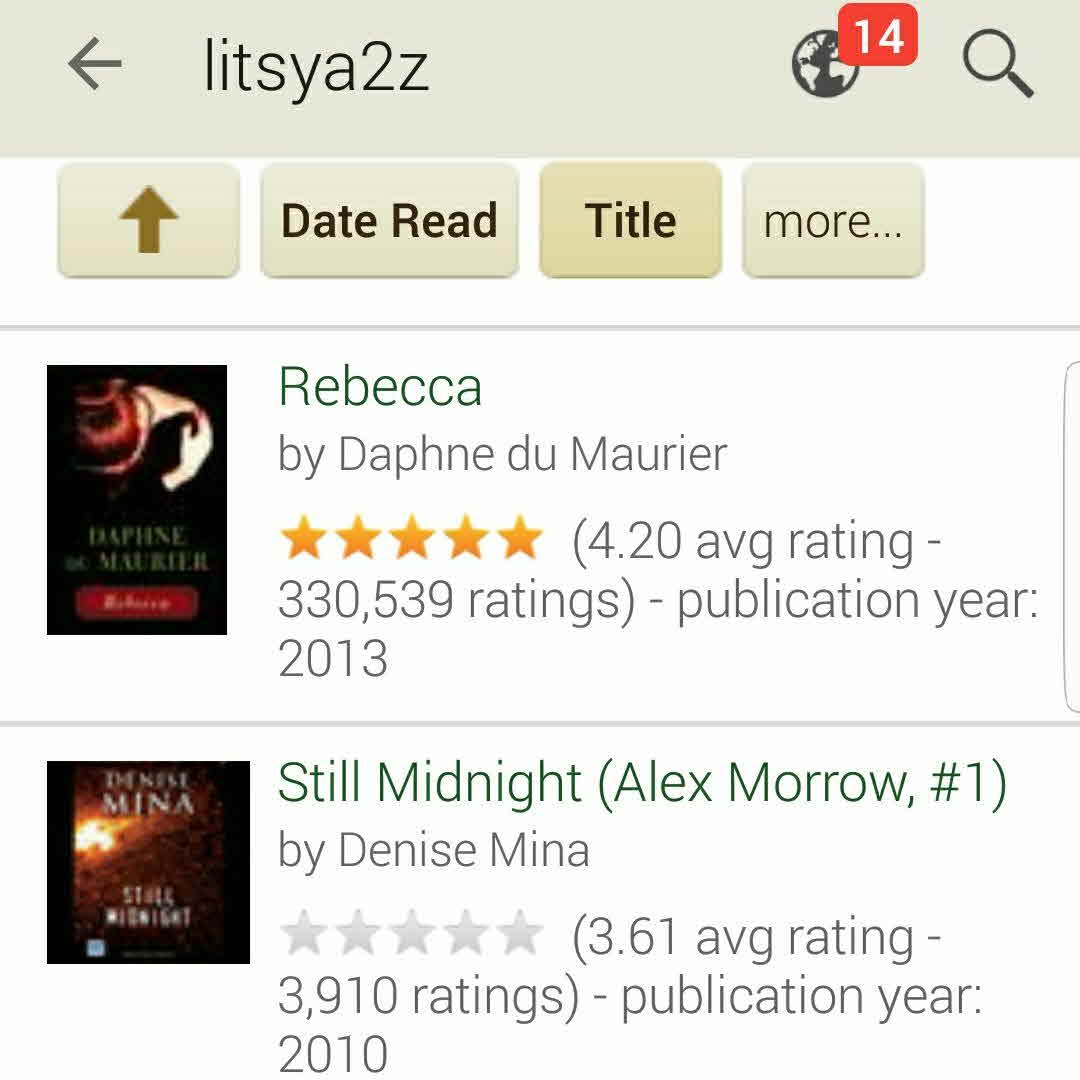Change Rebecca's star rating
1080x1080 pixels.
411,540
